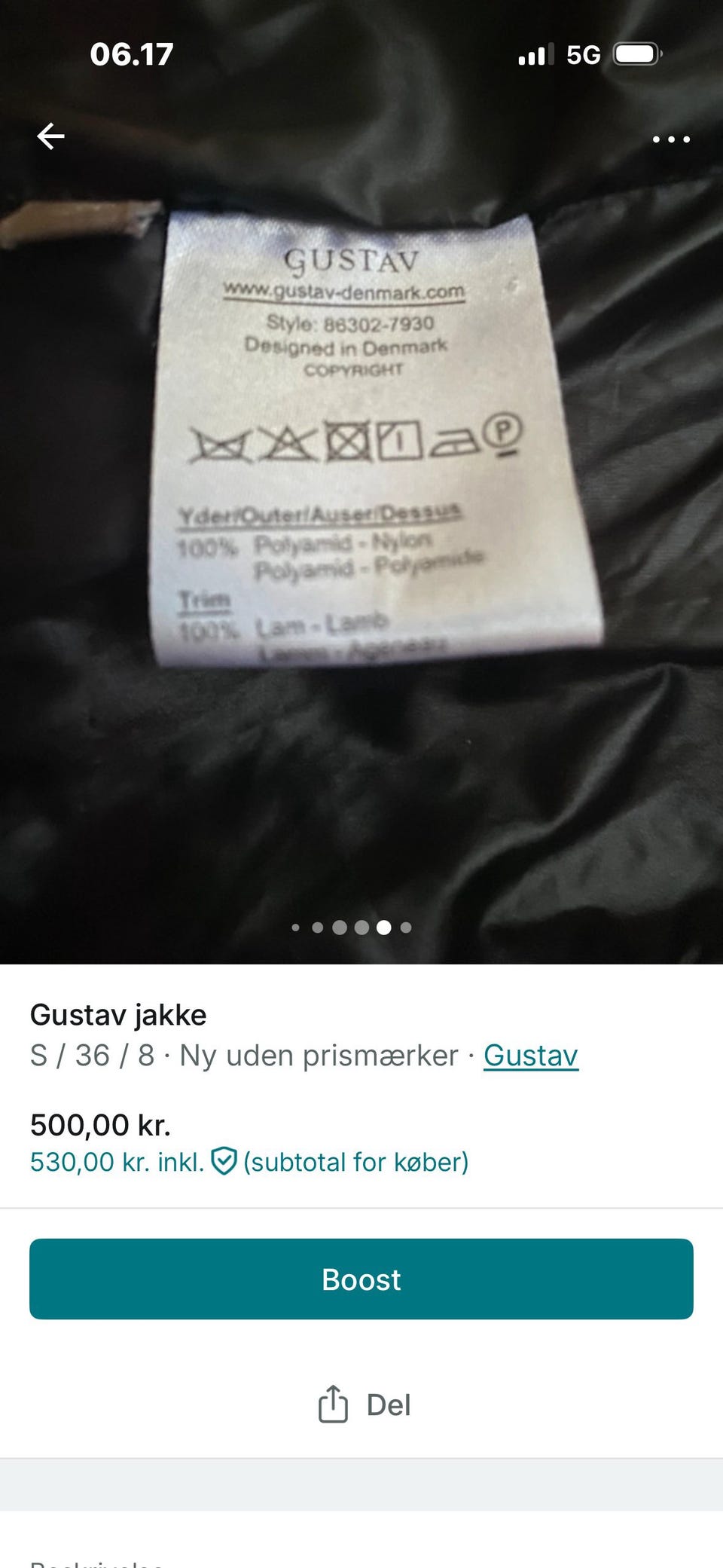Tap the 5G network indicator
This screenshot has width=723, height=1568.
(x=584, y=53)
